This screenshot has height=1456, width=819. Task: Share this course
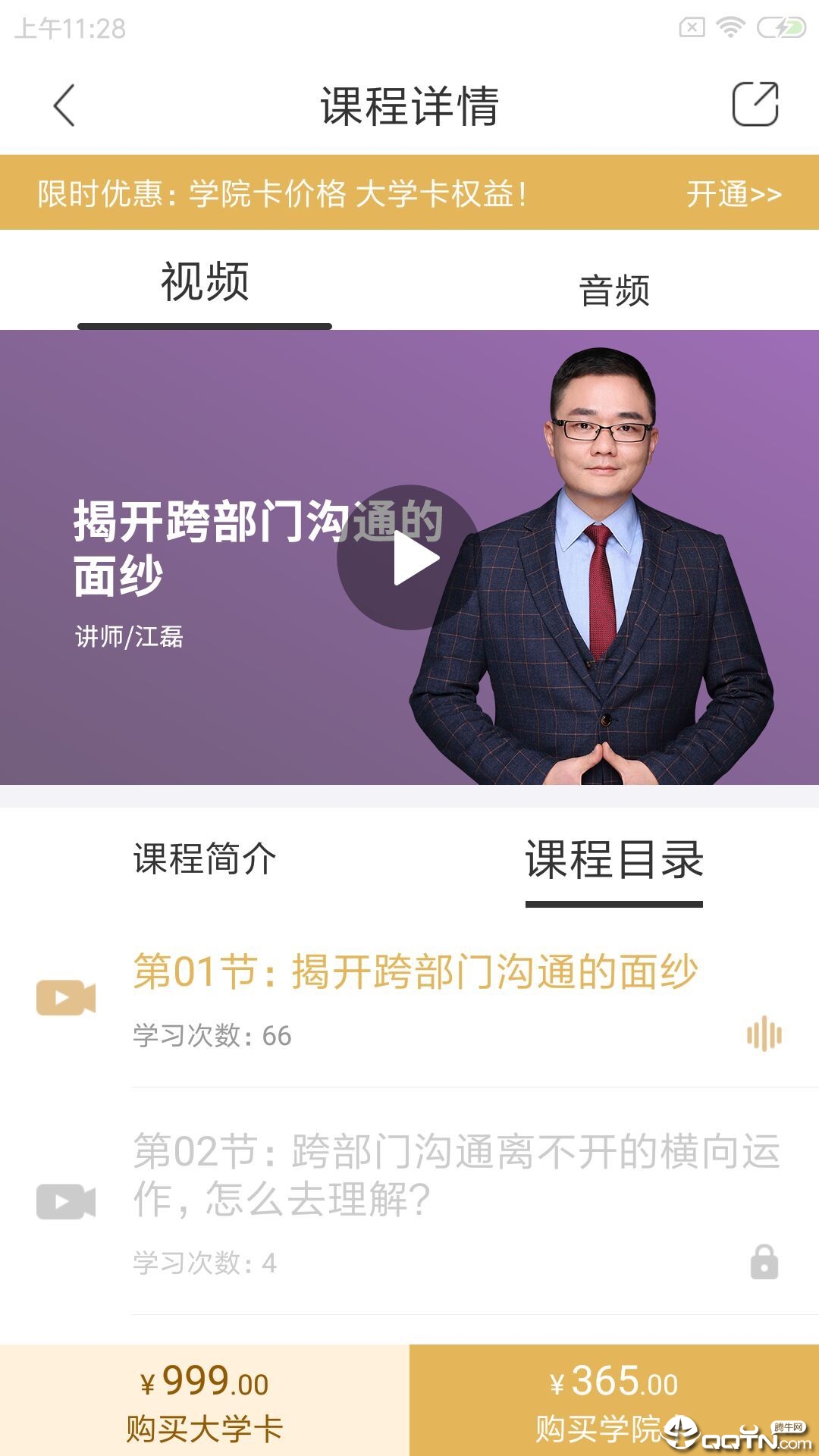(x=755, y=104)
